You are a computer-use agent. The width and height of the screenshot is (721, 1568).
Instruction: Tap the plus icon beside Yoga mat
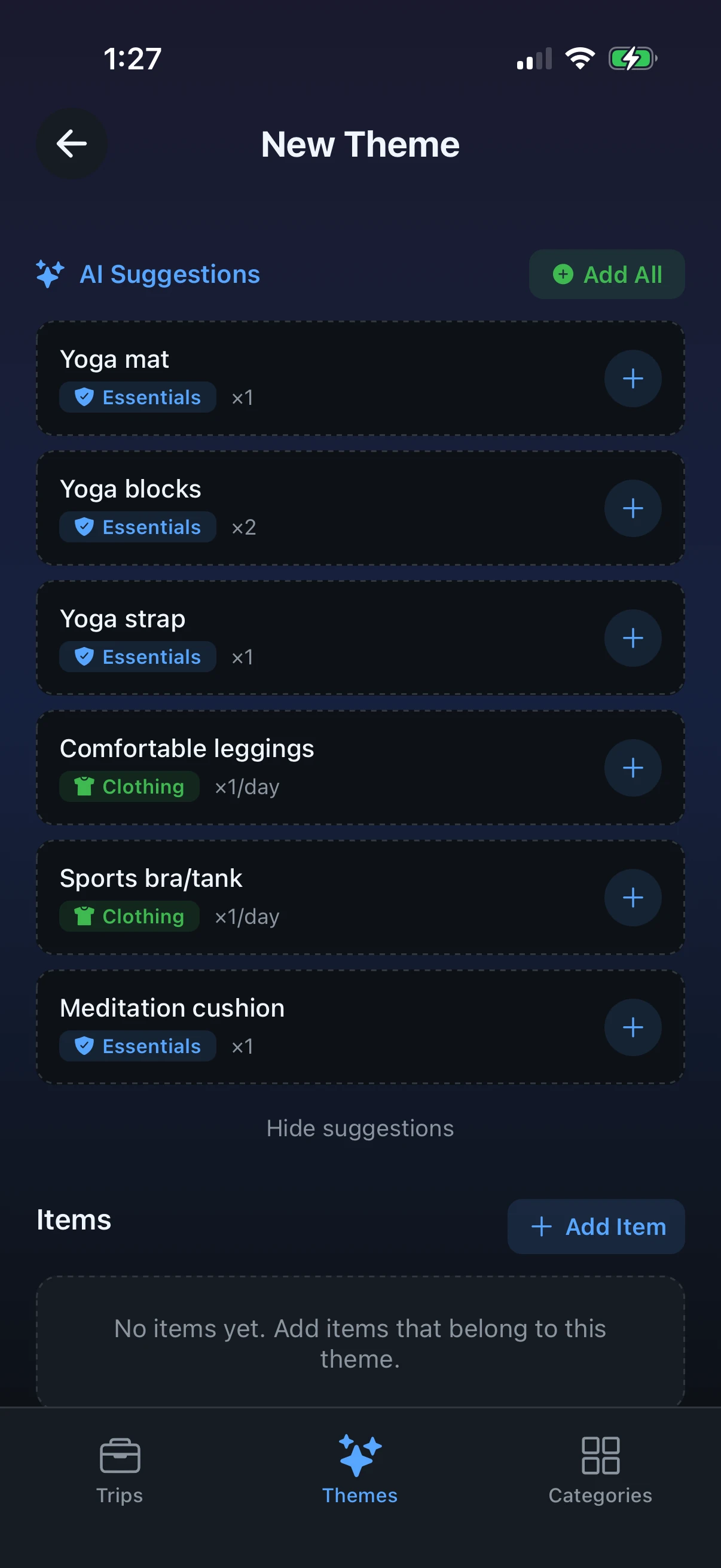[632, 379]
